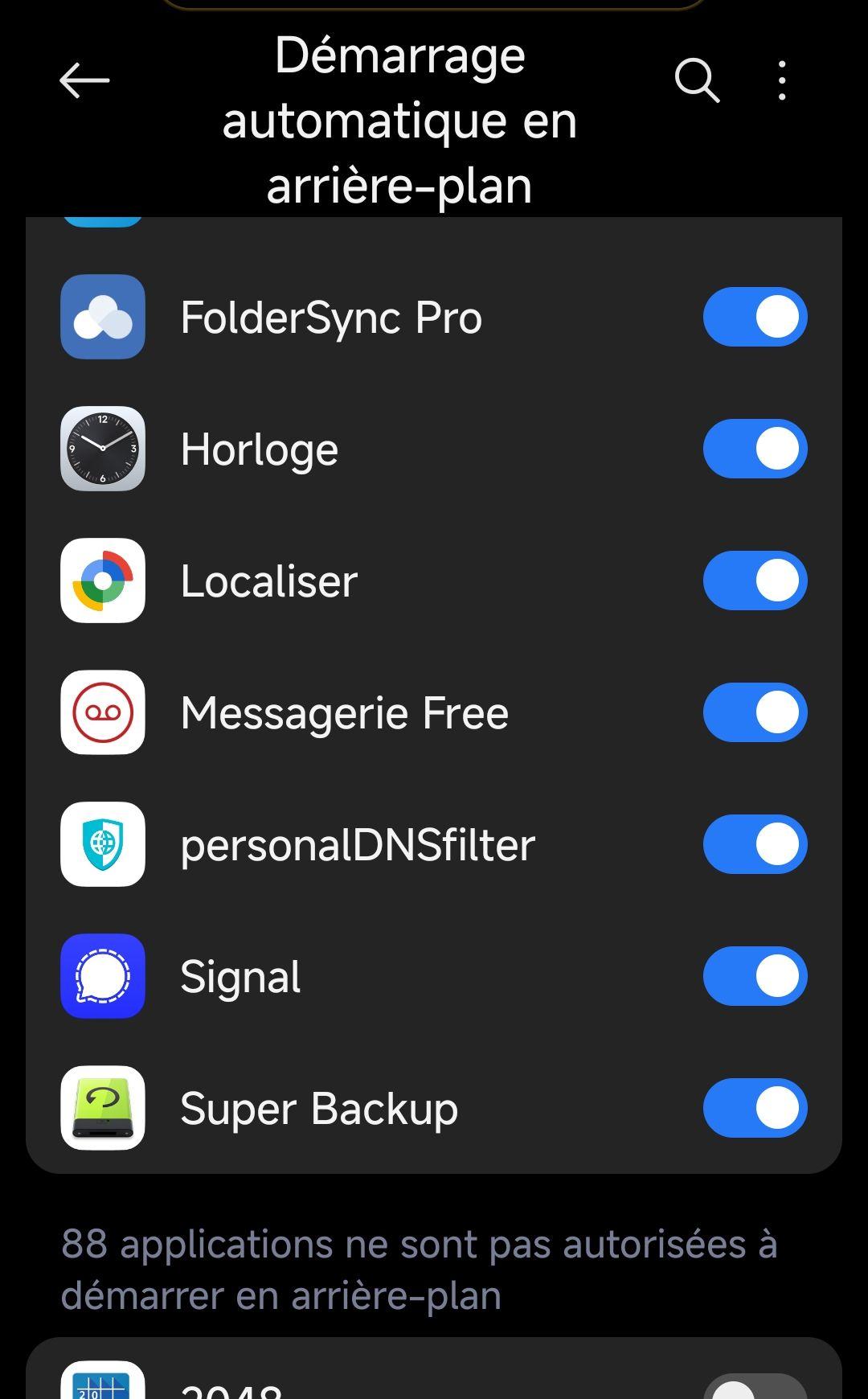Open the search icon in the header
The image size is (868, 1399).
[696, 80]
